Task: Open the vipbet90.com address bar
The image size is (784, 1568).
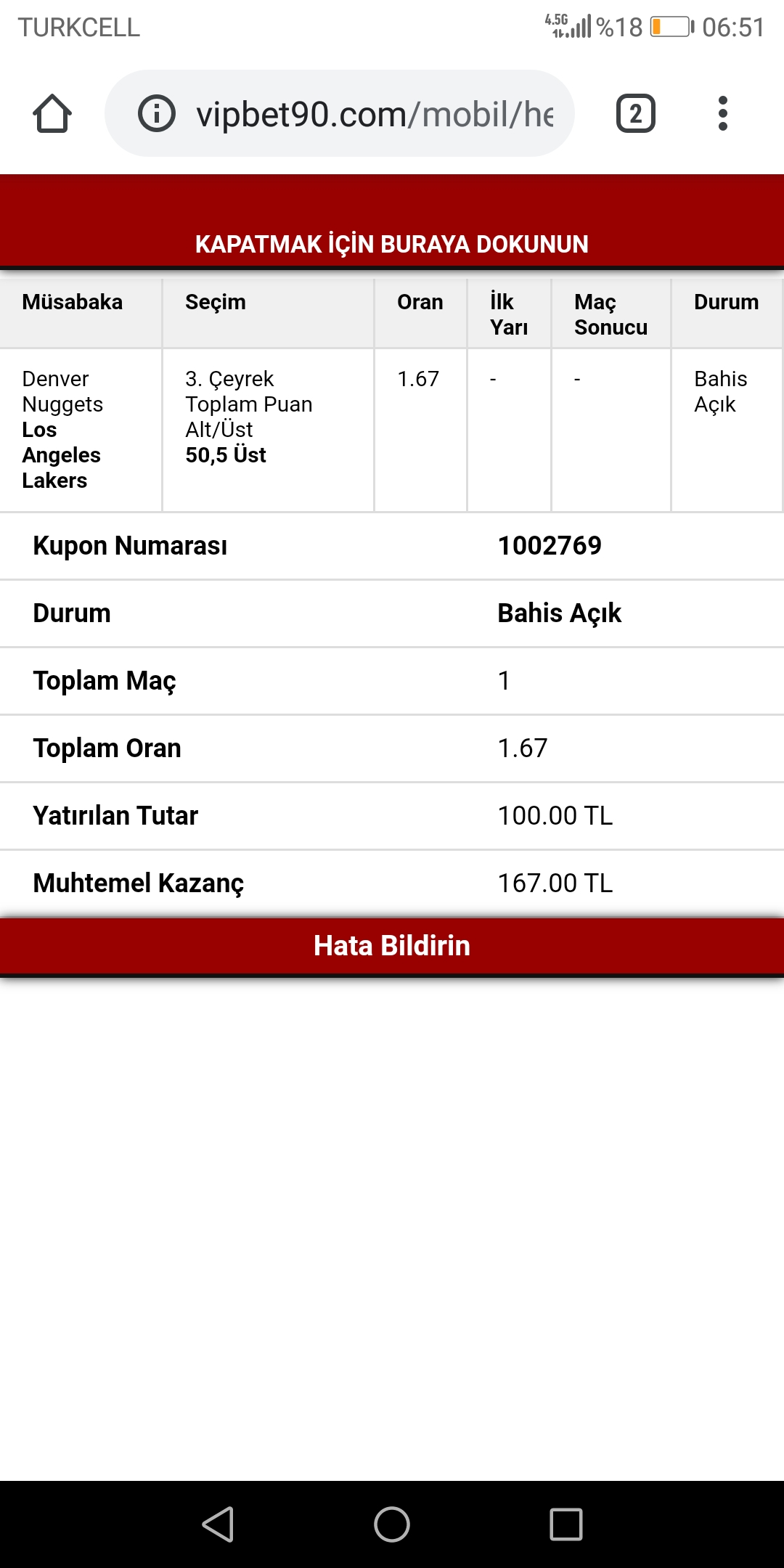Action: (340, 113)
